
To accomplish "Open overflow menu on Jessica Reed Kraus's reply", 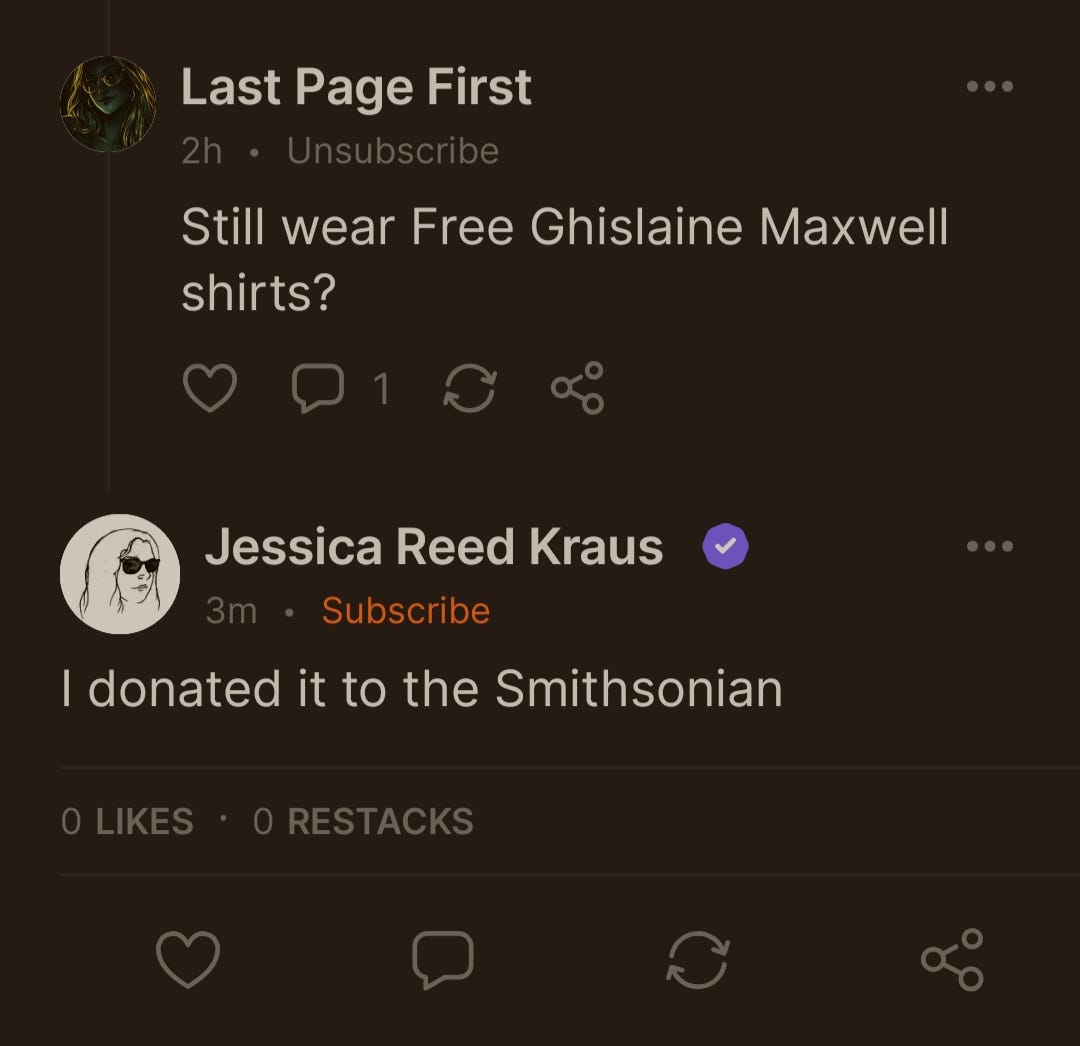I will tap(990, 546).
